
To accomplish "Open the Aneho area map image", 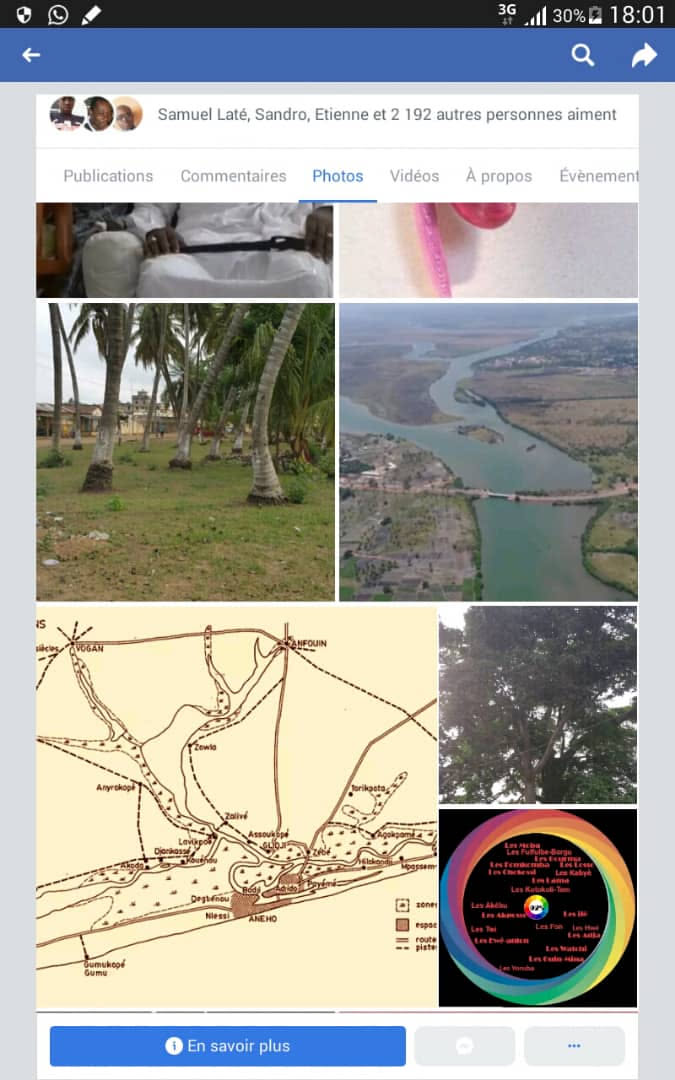I will tap(236, 805).
